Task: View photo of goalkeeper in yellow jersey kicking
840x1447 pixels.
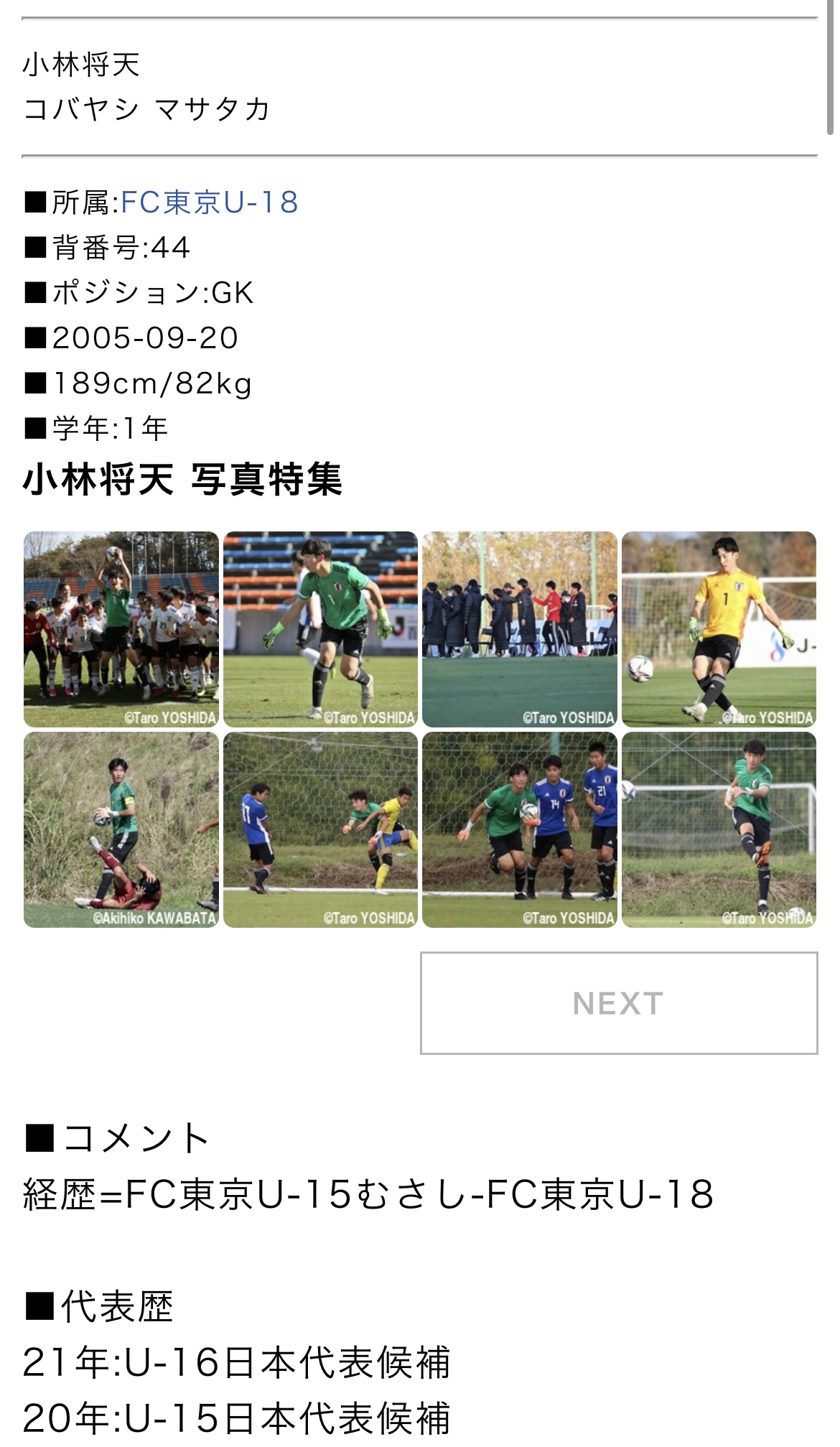Action: (719, 629)
